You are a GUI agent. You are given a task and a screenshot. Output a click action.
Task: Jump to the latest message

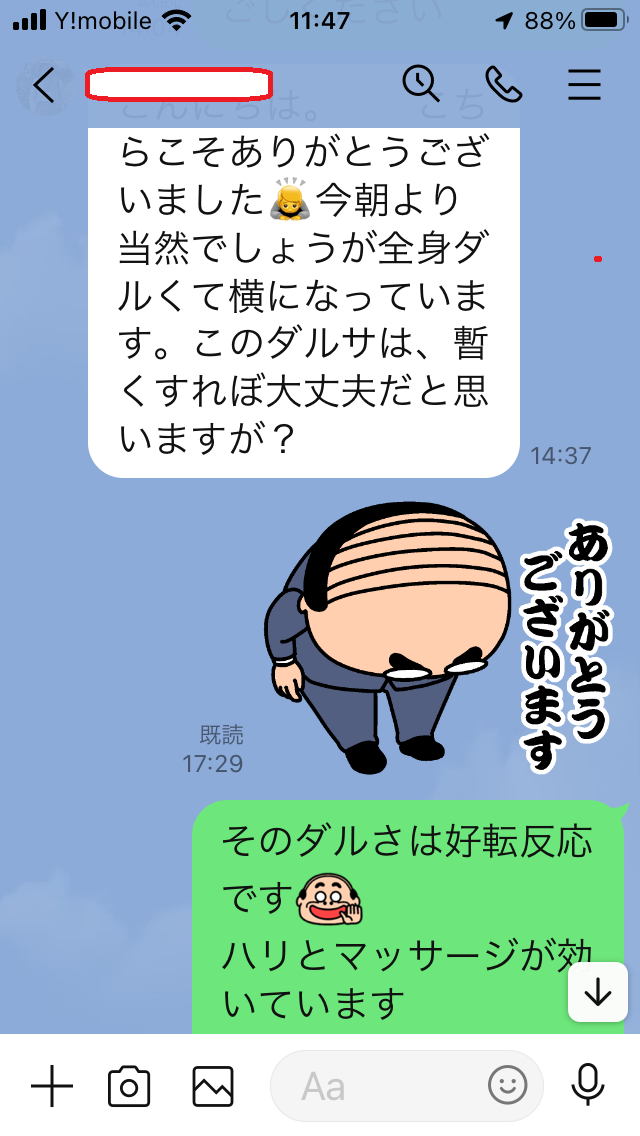point(598,992)
